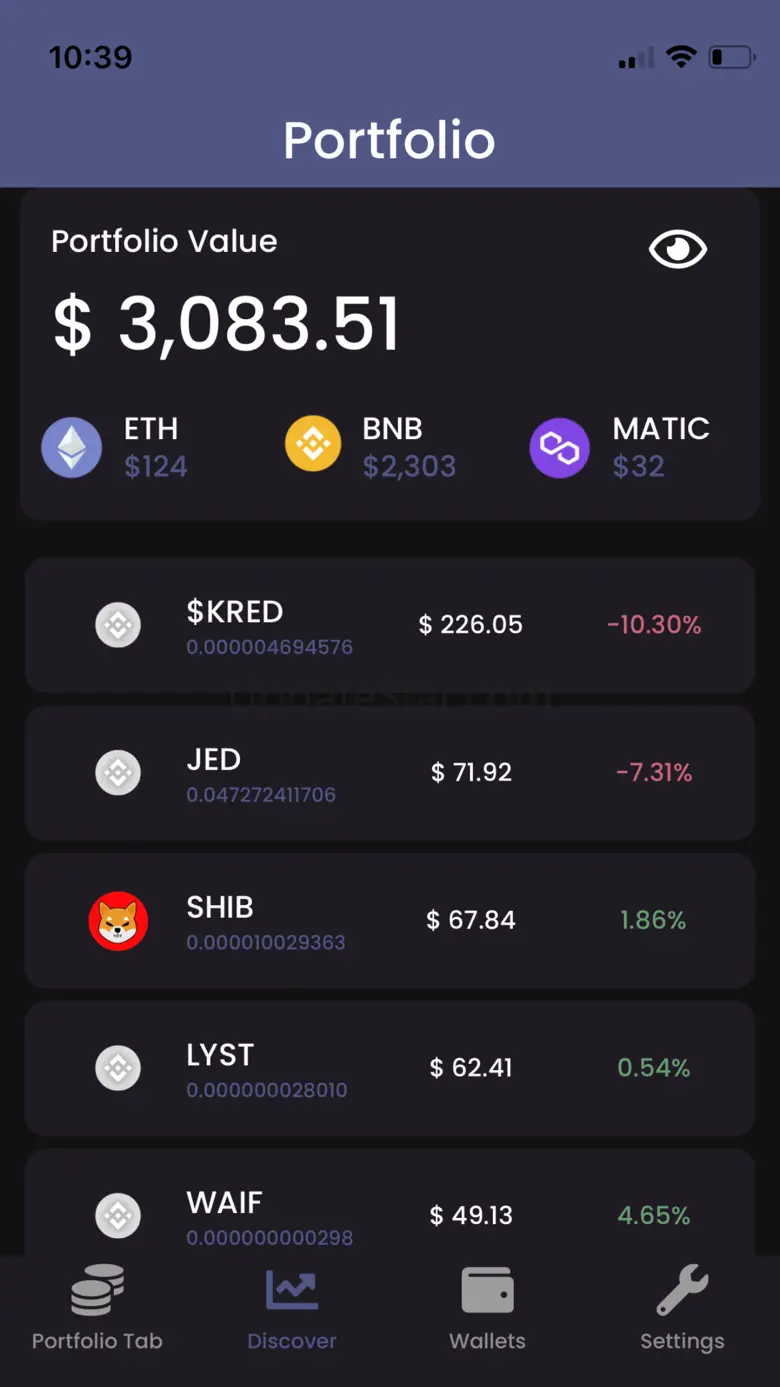The width and height of the screenshot is (780, 1387).
Task: Hide the portfolio value with the eye icon
Action: (x=678, y=249)
